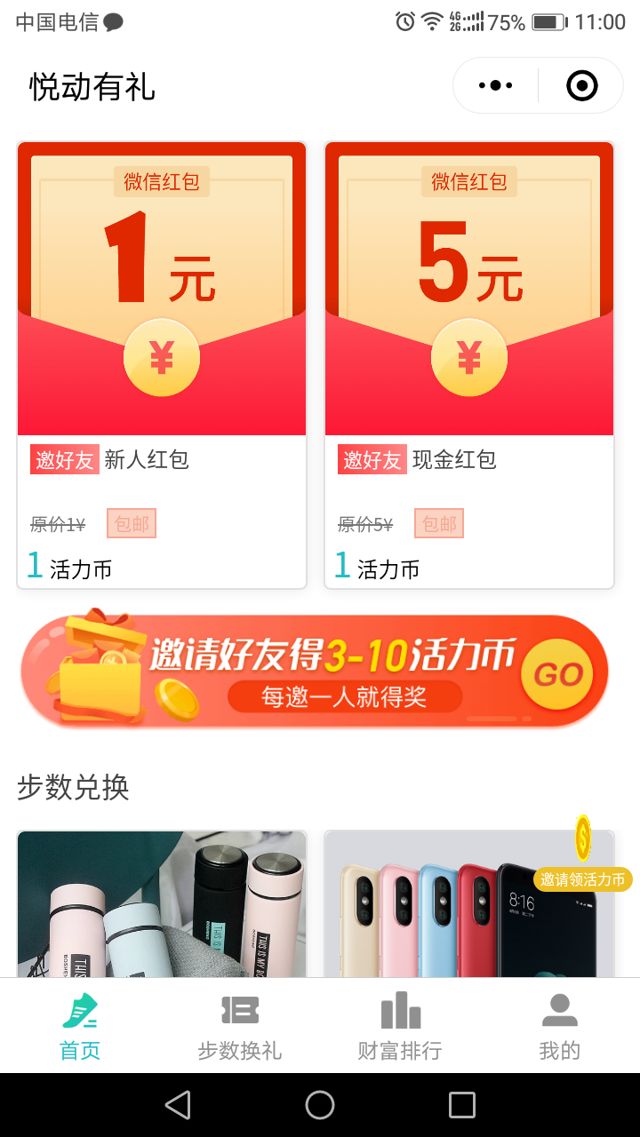Go to the system home screen
Image resolution: width=640 pixels, height=1137 pixels.
point(320,1105)
